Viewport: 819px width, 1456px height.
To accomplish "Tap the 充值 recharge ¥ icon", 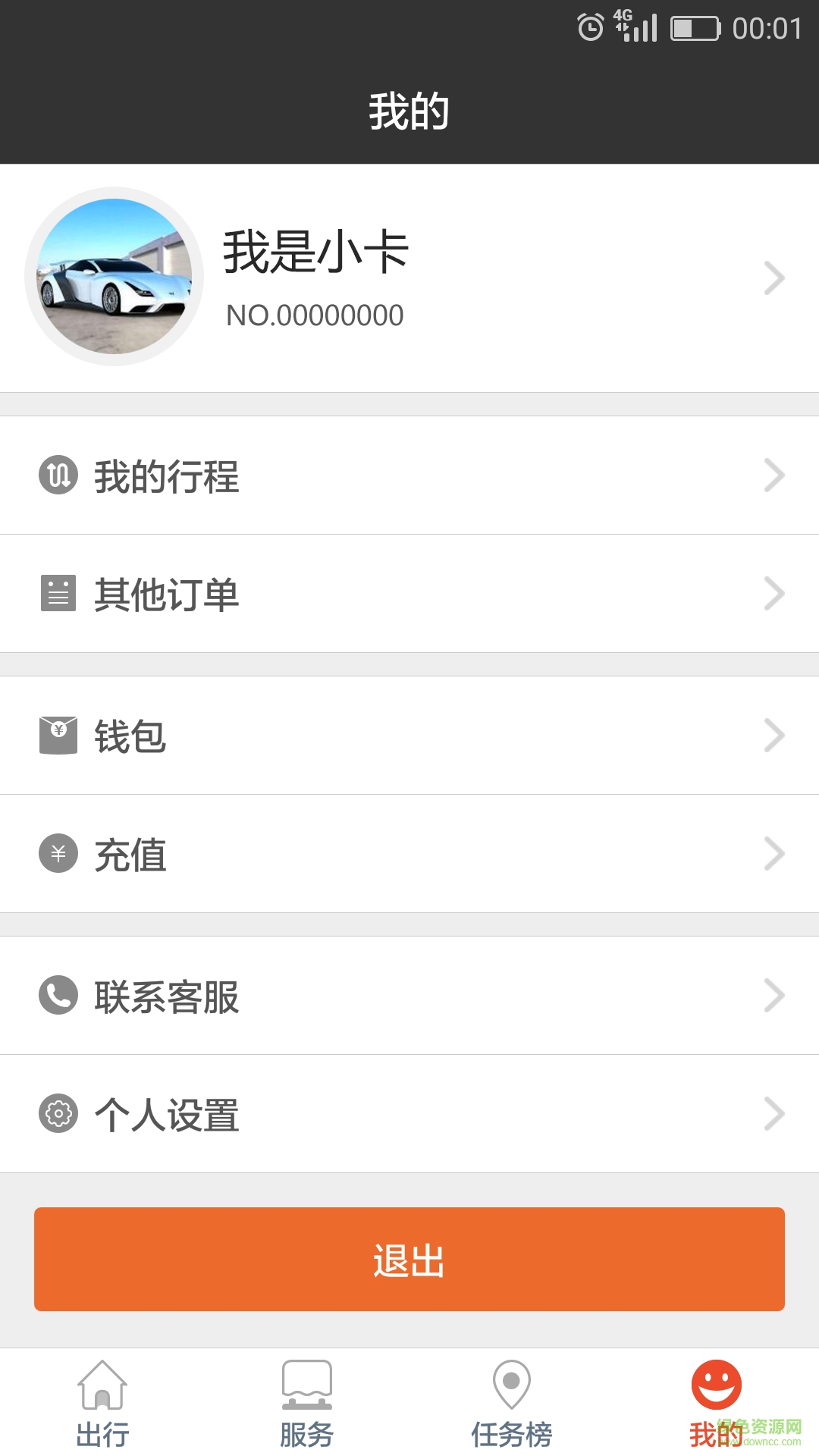I will point(57,854).
